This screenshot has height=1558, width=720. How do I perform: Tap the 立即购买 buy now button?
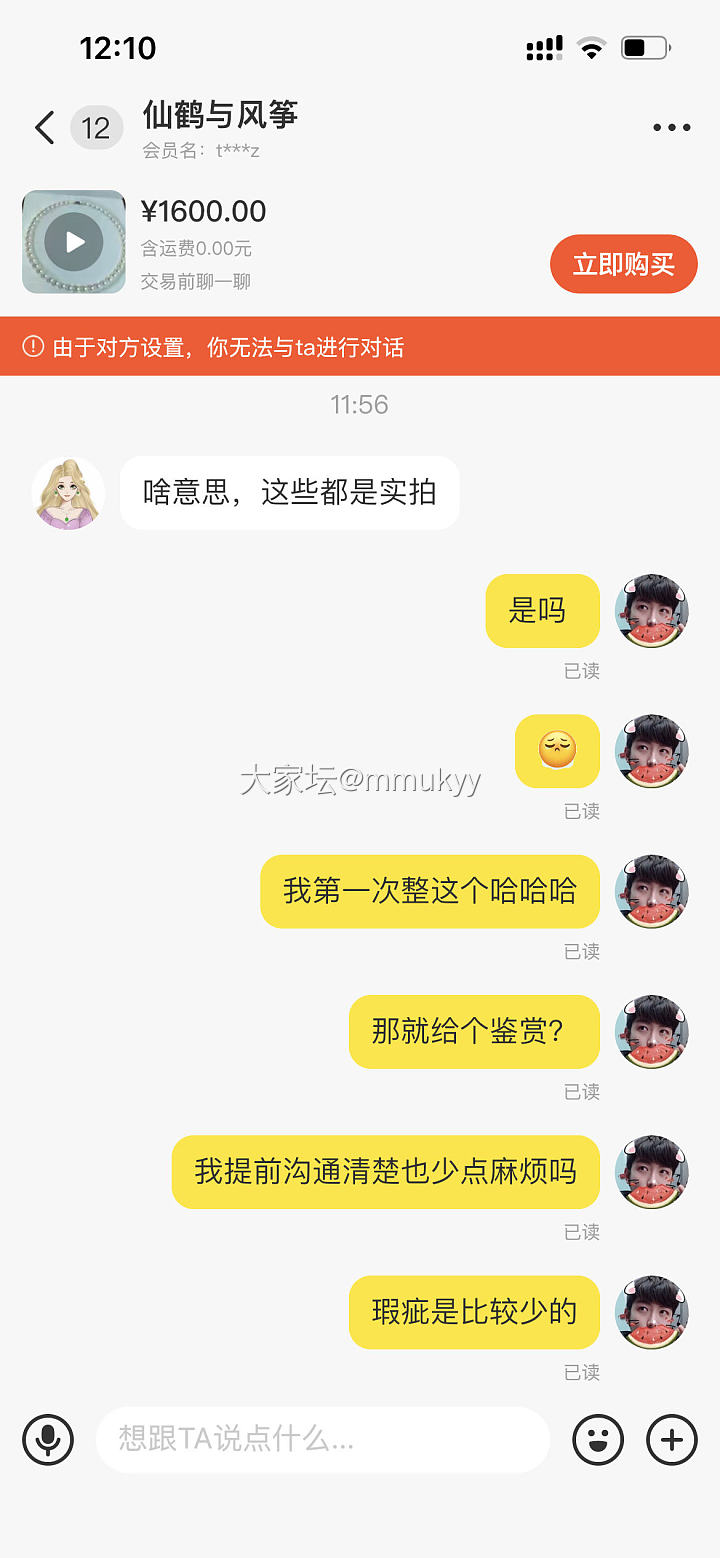click(623, 264)
